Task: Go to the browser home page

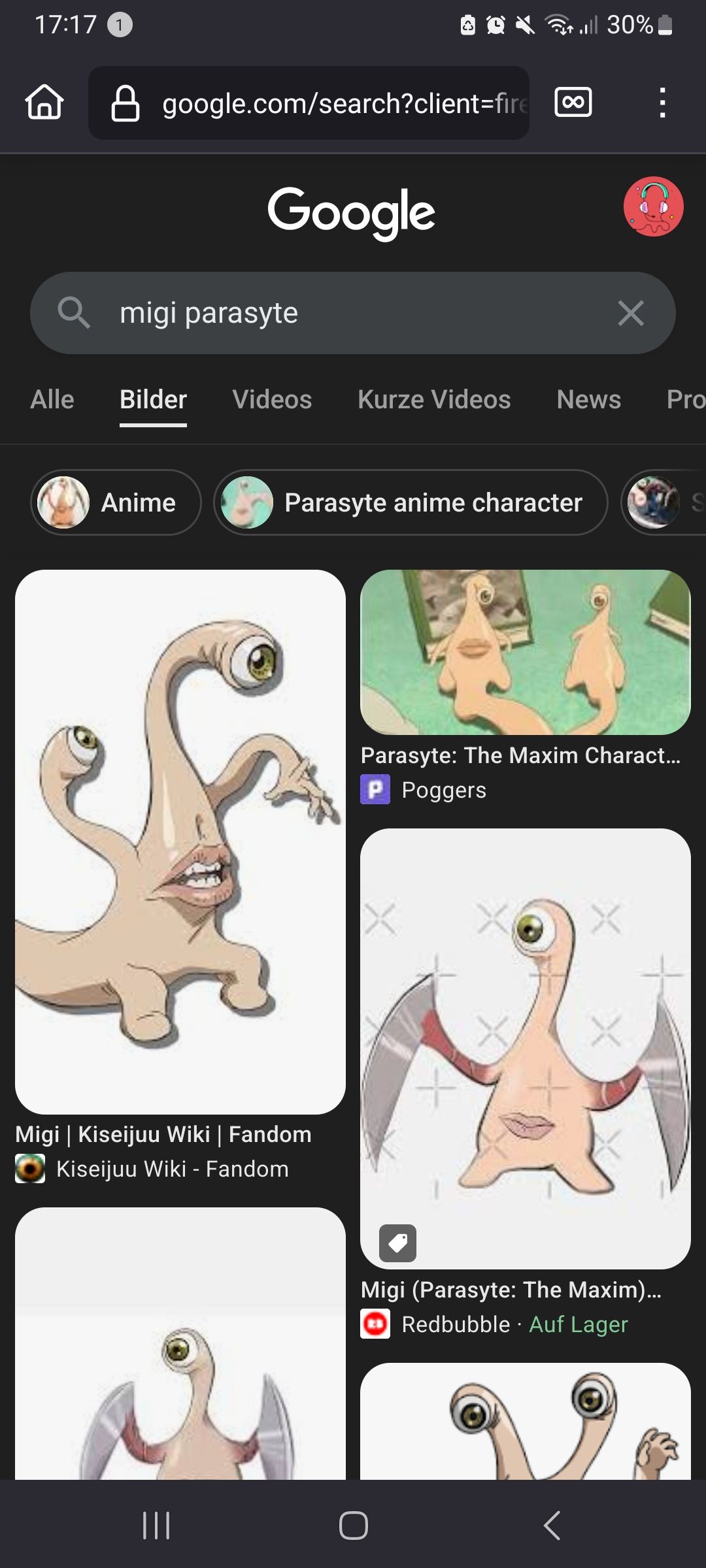Action: [44, 103]
